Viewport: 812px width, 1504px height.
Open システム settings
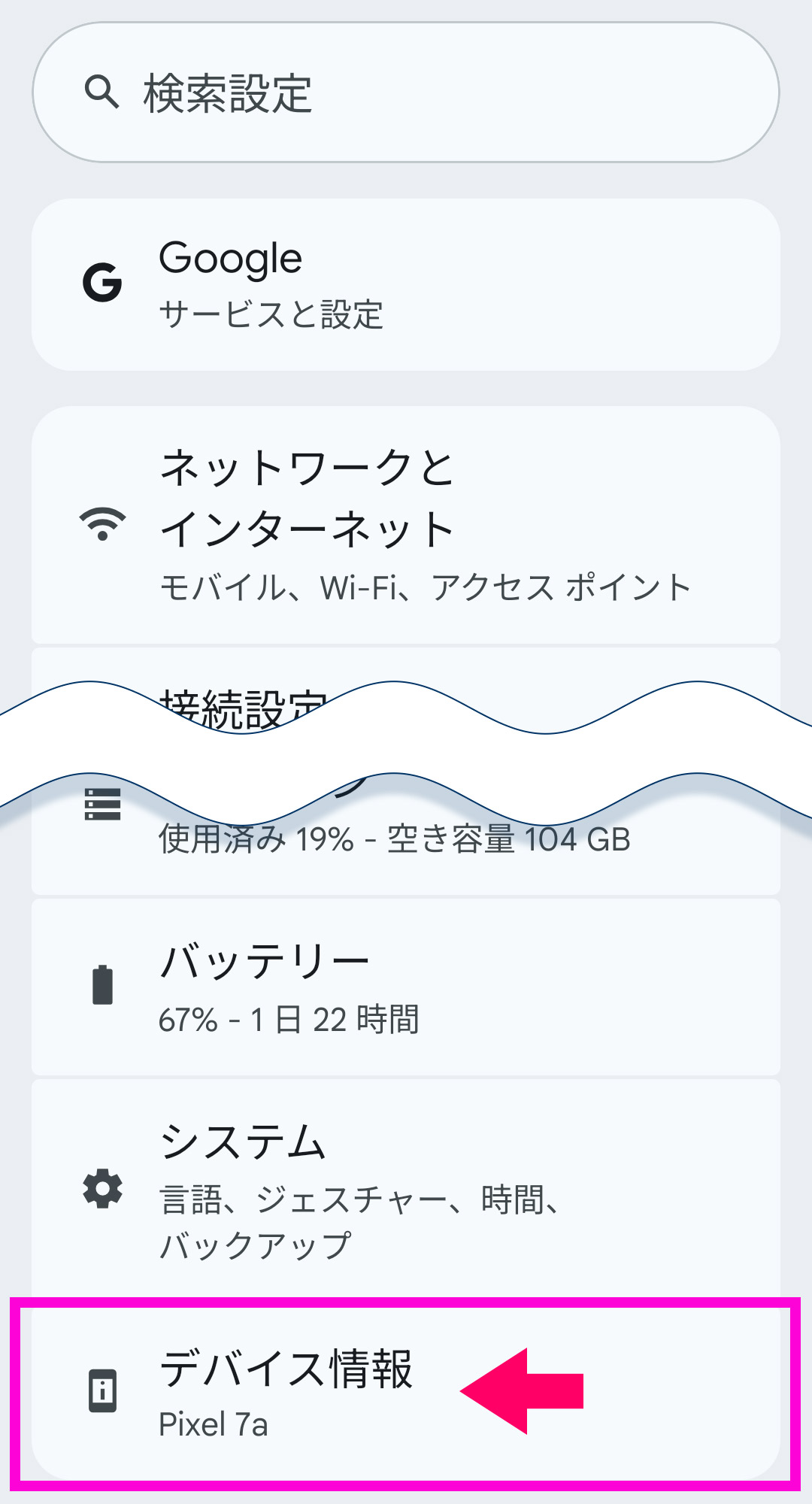(406, 1190)
